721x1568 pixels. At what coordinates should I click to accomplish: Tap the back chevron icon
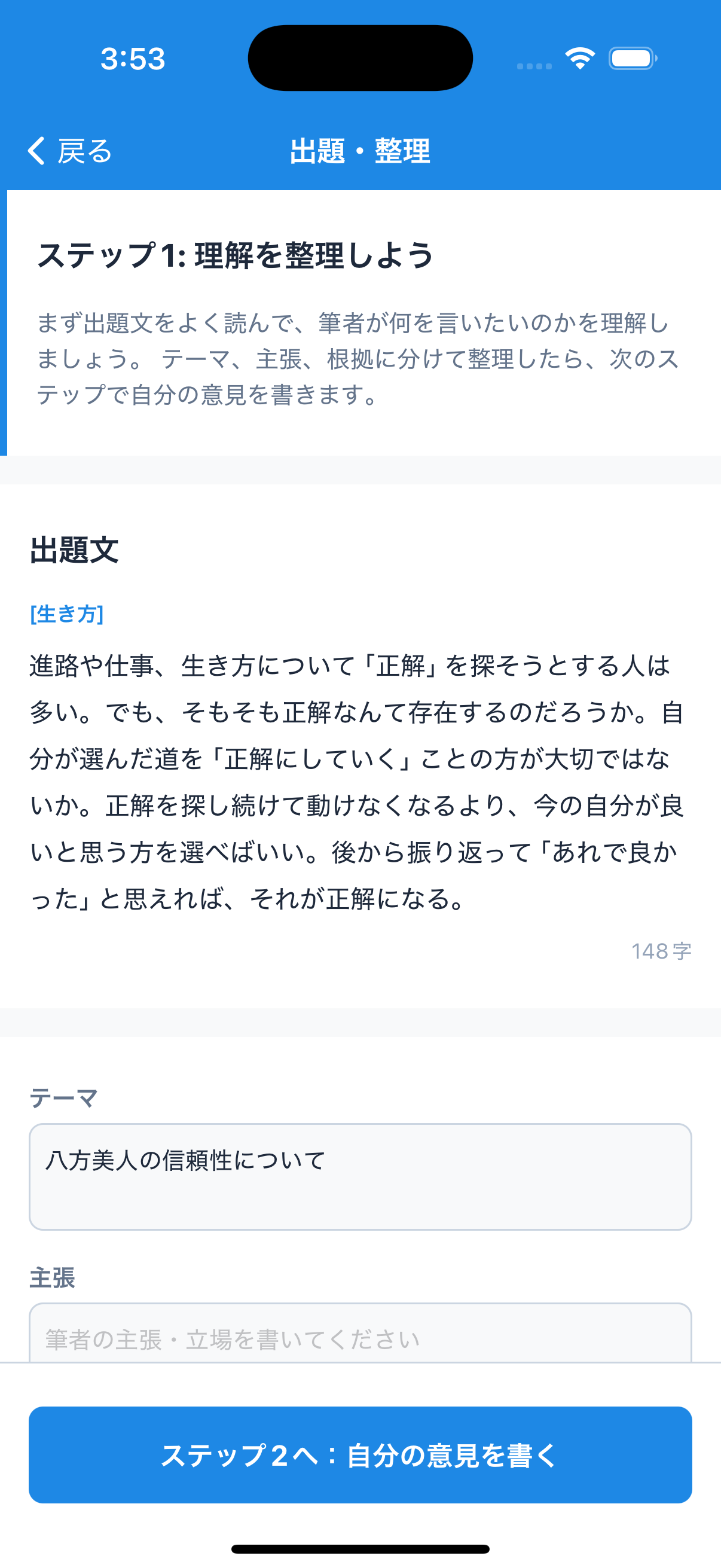tap(36, 151)
